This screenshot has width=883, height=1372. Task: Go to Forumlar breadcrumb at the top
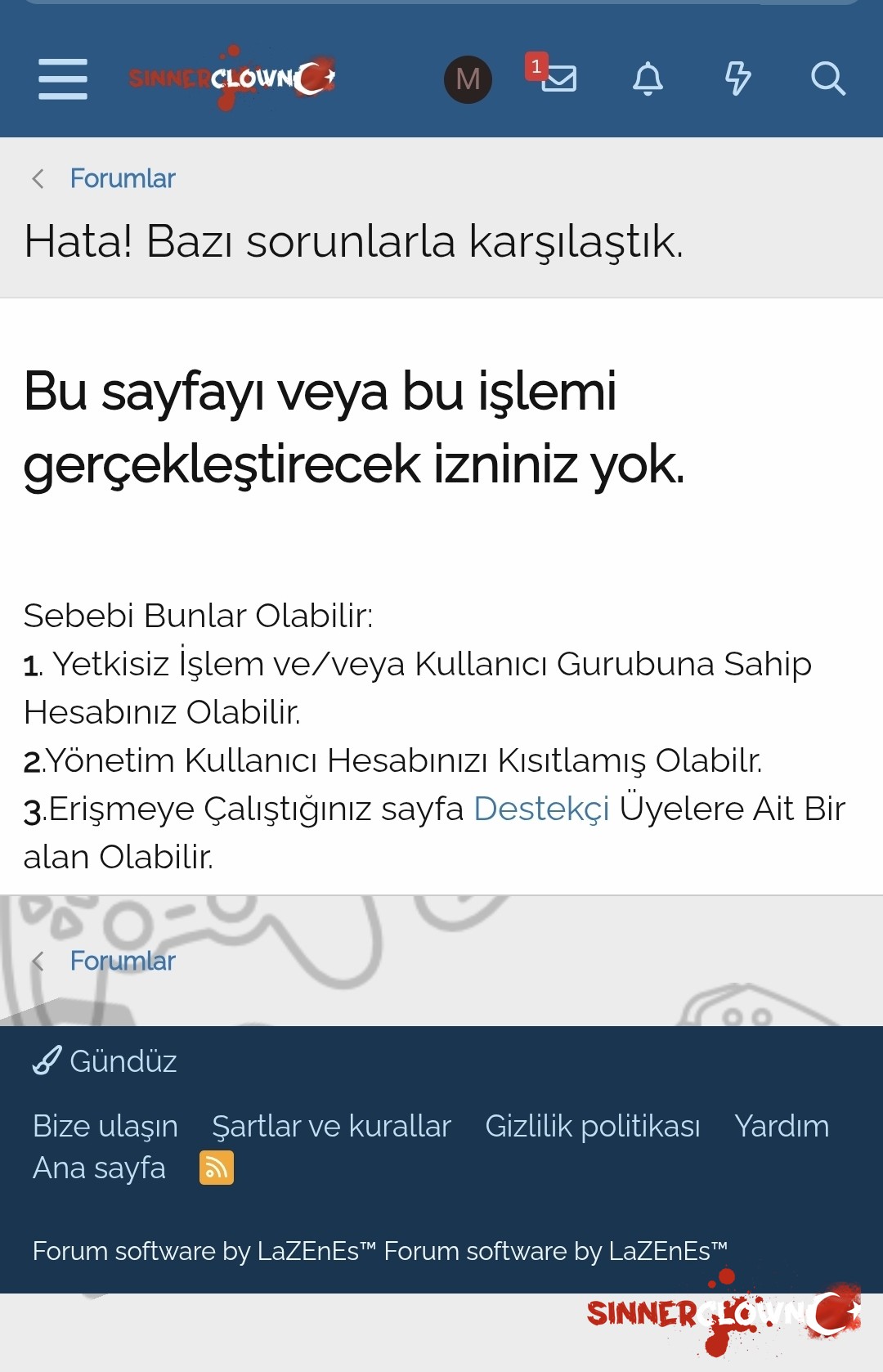click(123, 178)
